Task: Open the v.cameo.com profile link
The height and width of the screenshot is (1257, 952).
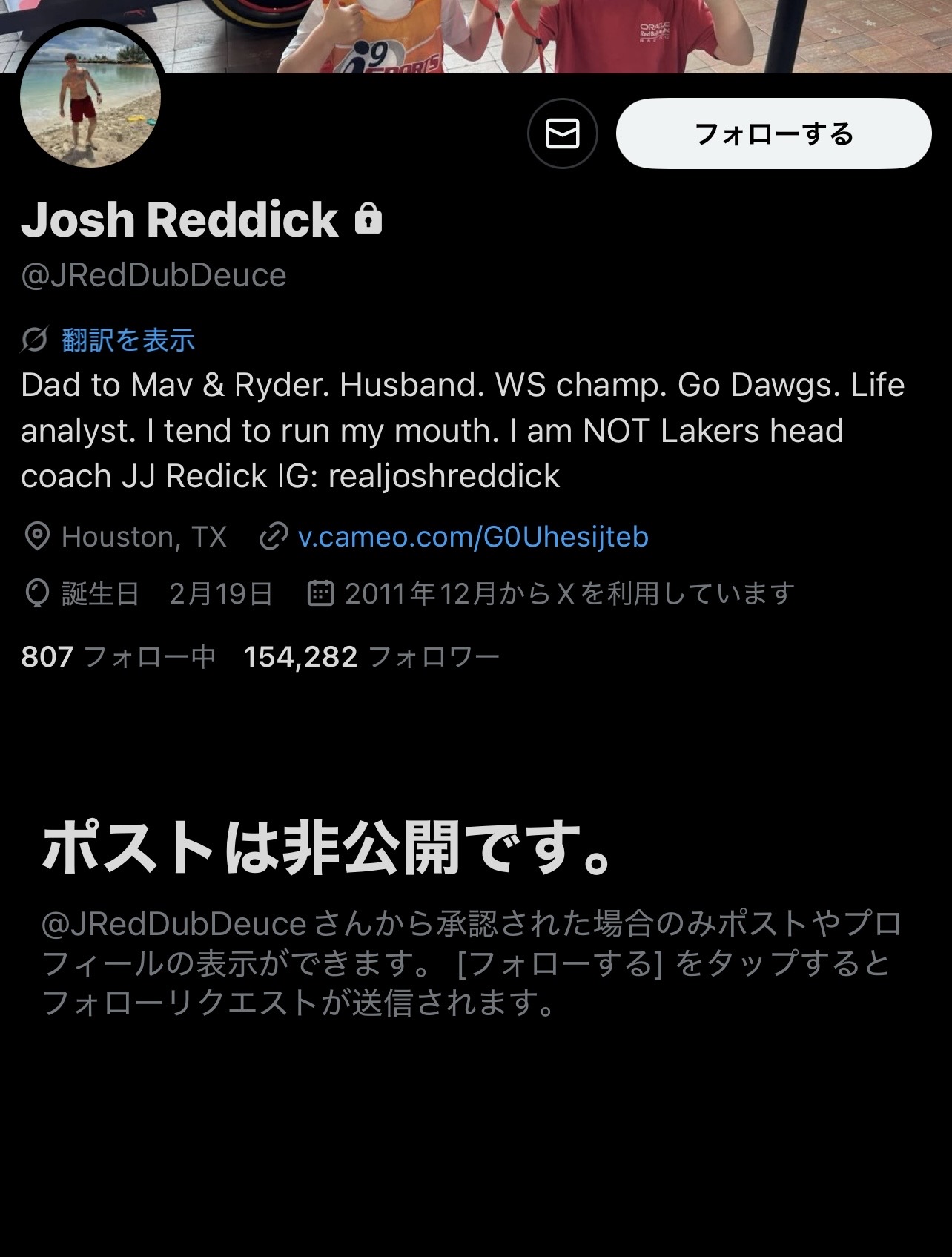Action: 472,536
